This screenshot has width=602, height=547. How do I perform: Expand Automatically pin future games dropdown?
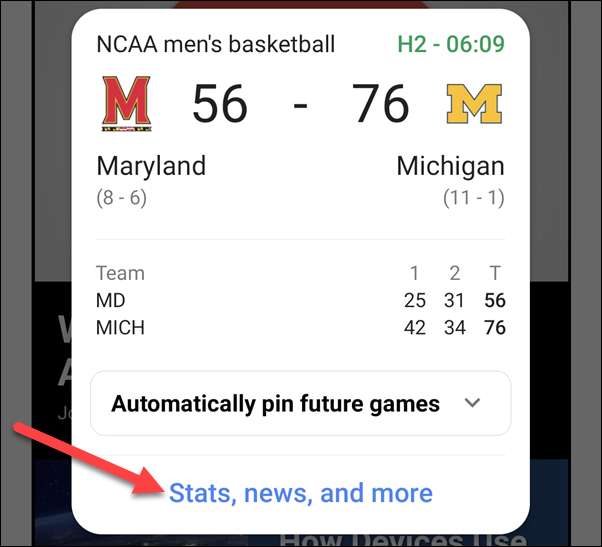pos(472,404)
